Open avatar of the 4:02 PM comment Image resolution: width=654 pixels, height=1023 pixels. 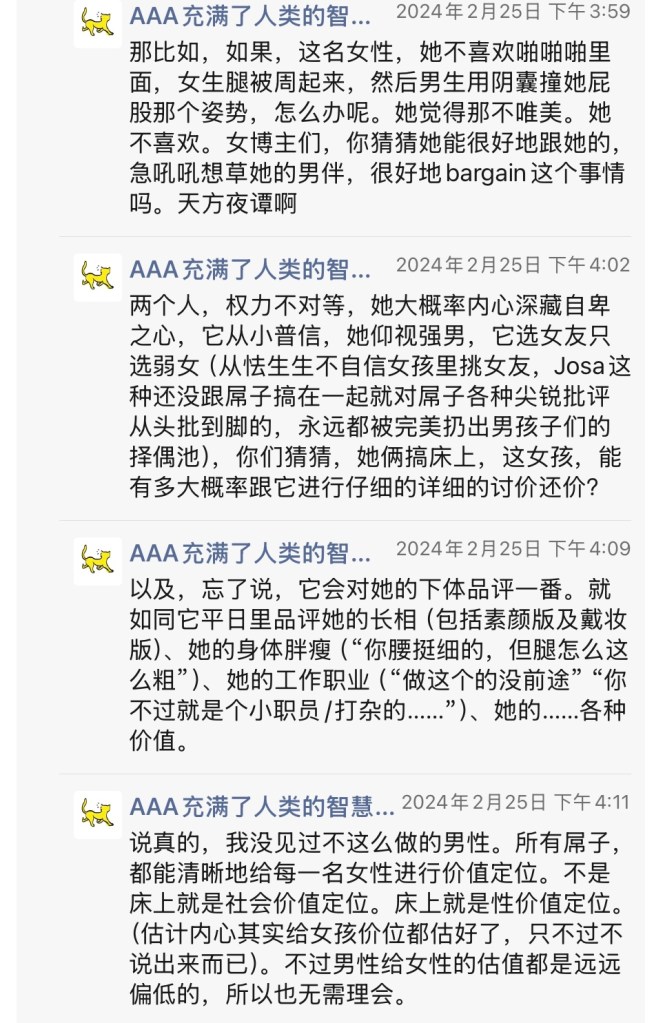click(98, 277)
